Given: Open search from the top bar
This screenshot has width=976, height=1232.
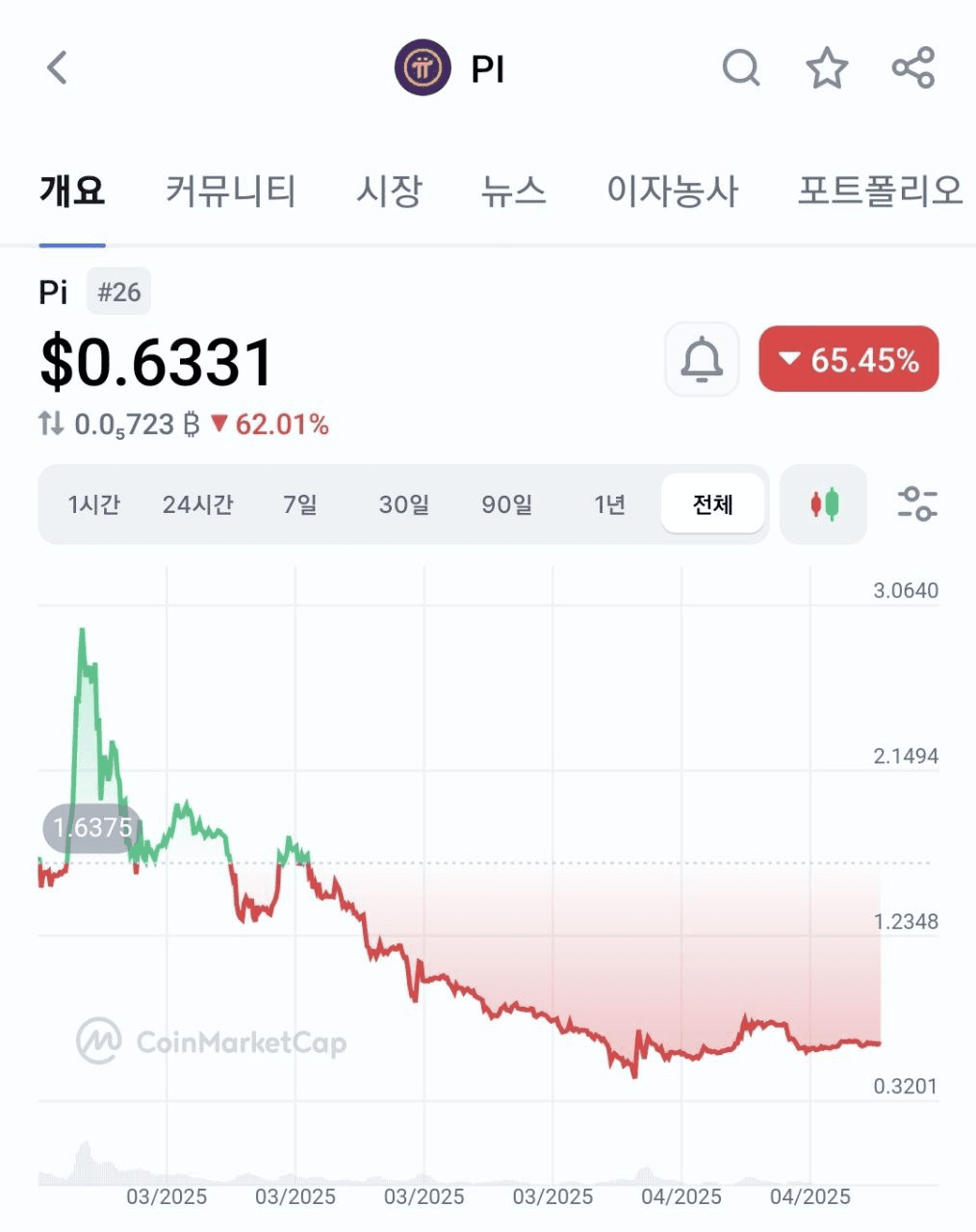Looking at the screenshot, I should (740, 68).
